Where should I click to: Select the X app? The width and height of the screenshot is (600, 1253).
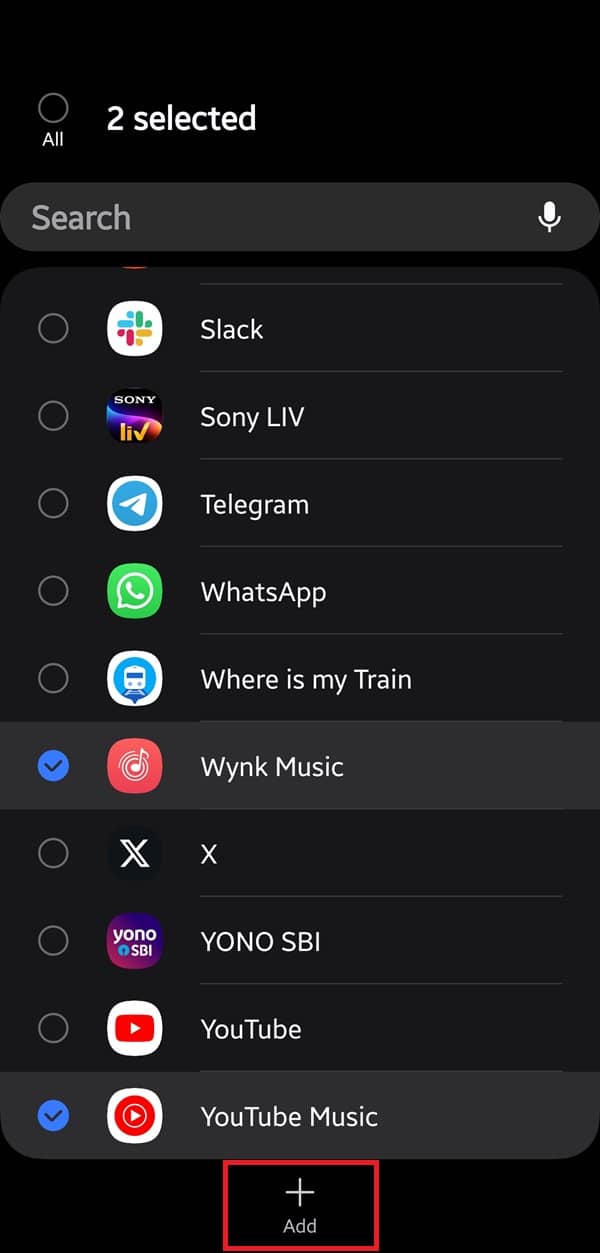point(300,853)
